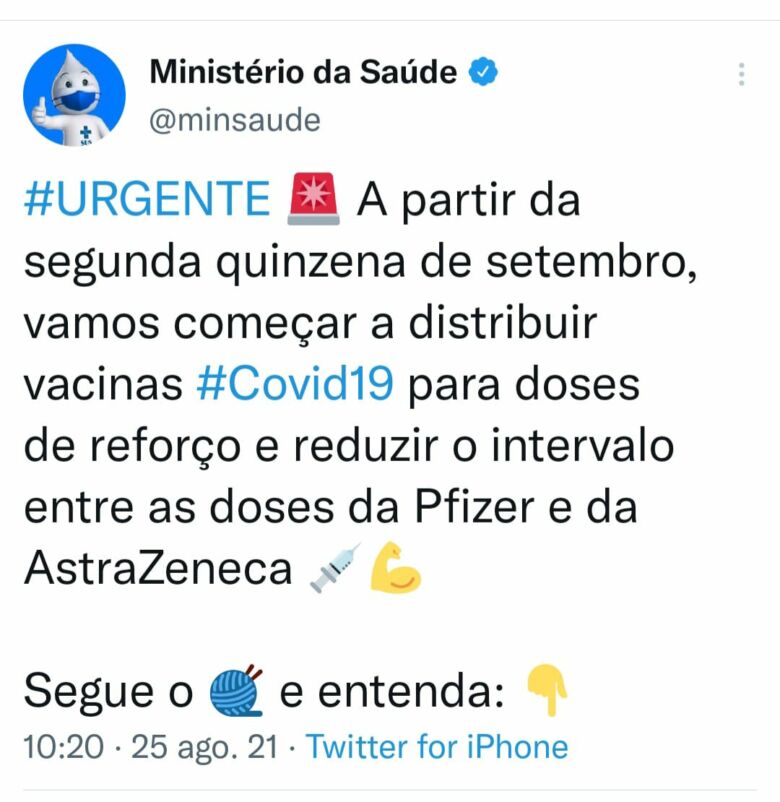Open the tweet overflow menu
Image resolution: width=780 pixels, height=802 pixels.
click(741, 75)
